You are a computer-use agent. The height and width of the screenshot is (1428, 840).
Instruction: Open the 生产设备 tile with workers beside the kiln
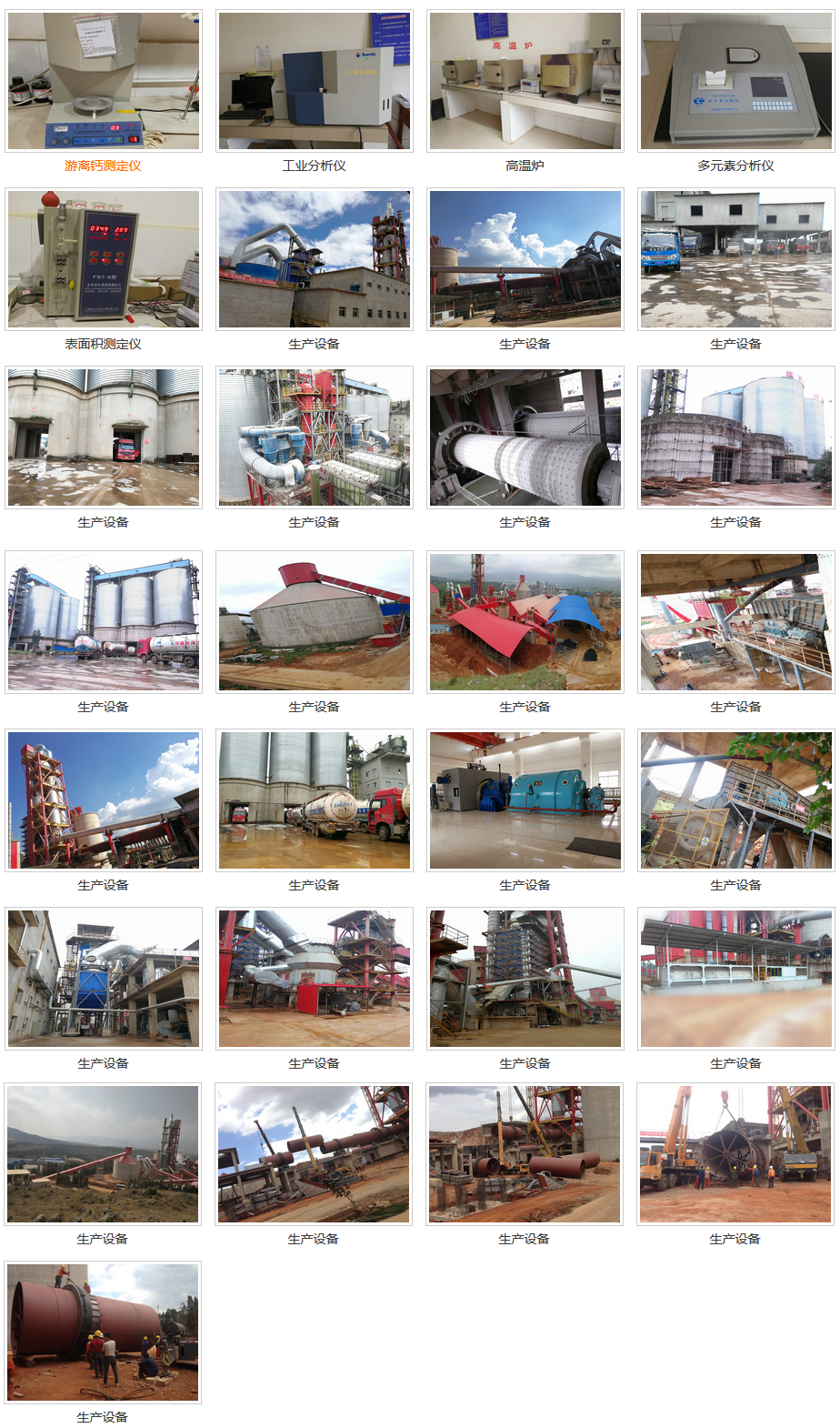coord(103,1332)
